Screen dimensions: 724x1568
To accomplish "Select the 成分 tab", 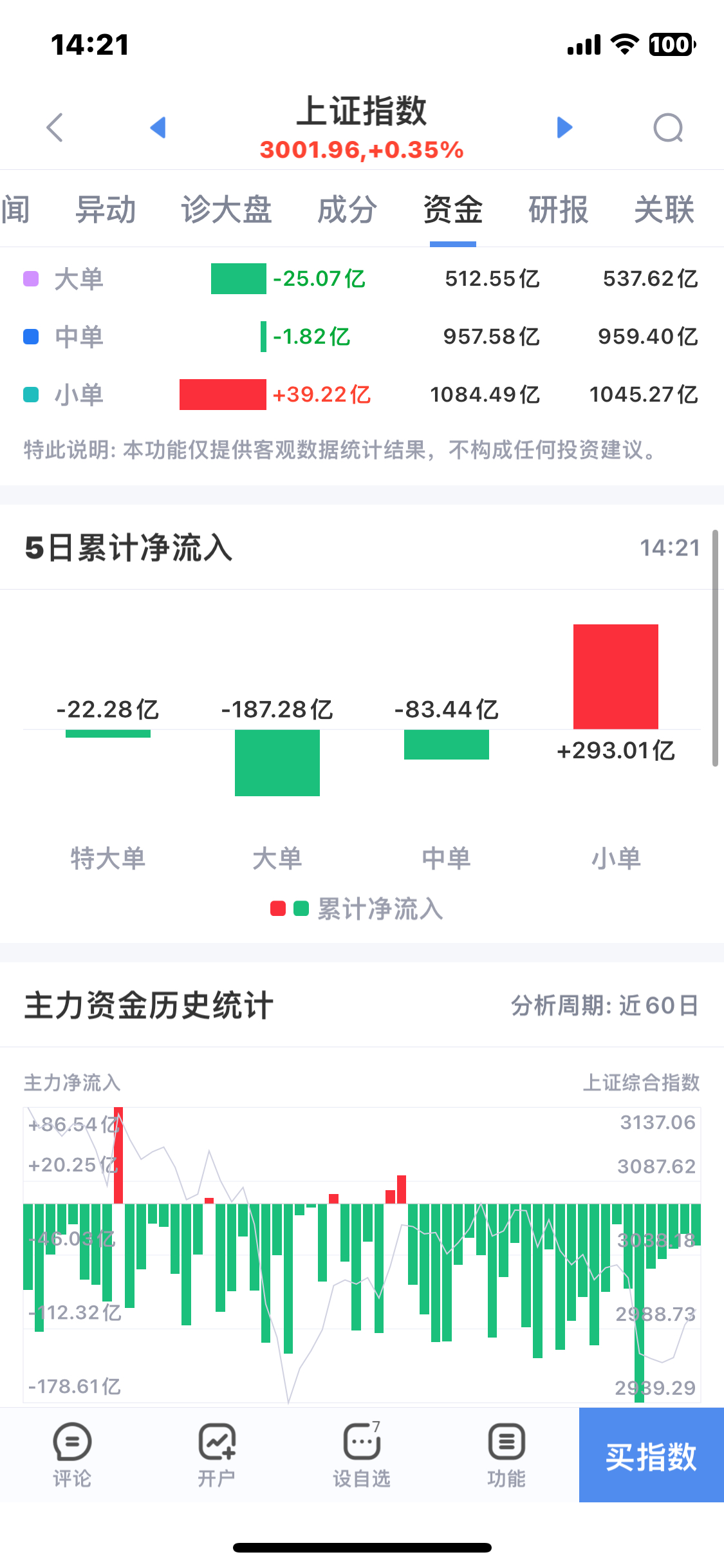I will tap(347, 210).
